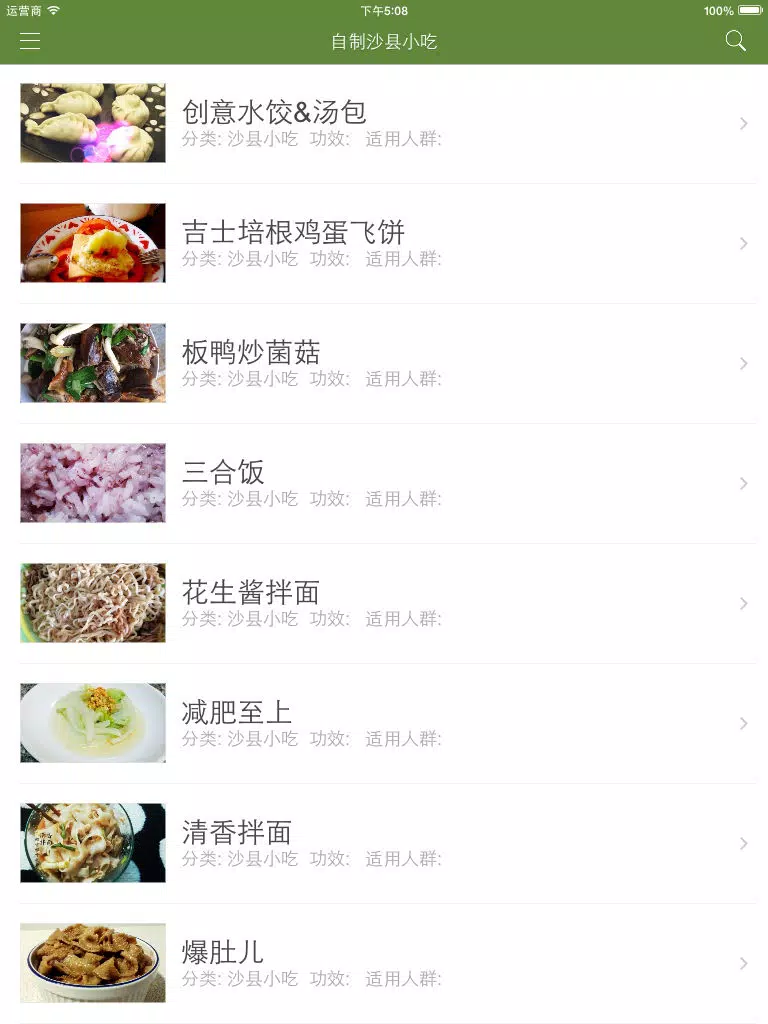The height and width of the screenshot is (1024, 768).
Task: Open the hamburger drawer menu
Action: pos(30,41)
